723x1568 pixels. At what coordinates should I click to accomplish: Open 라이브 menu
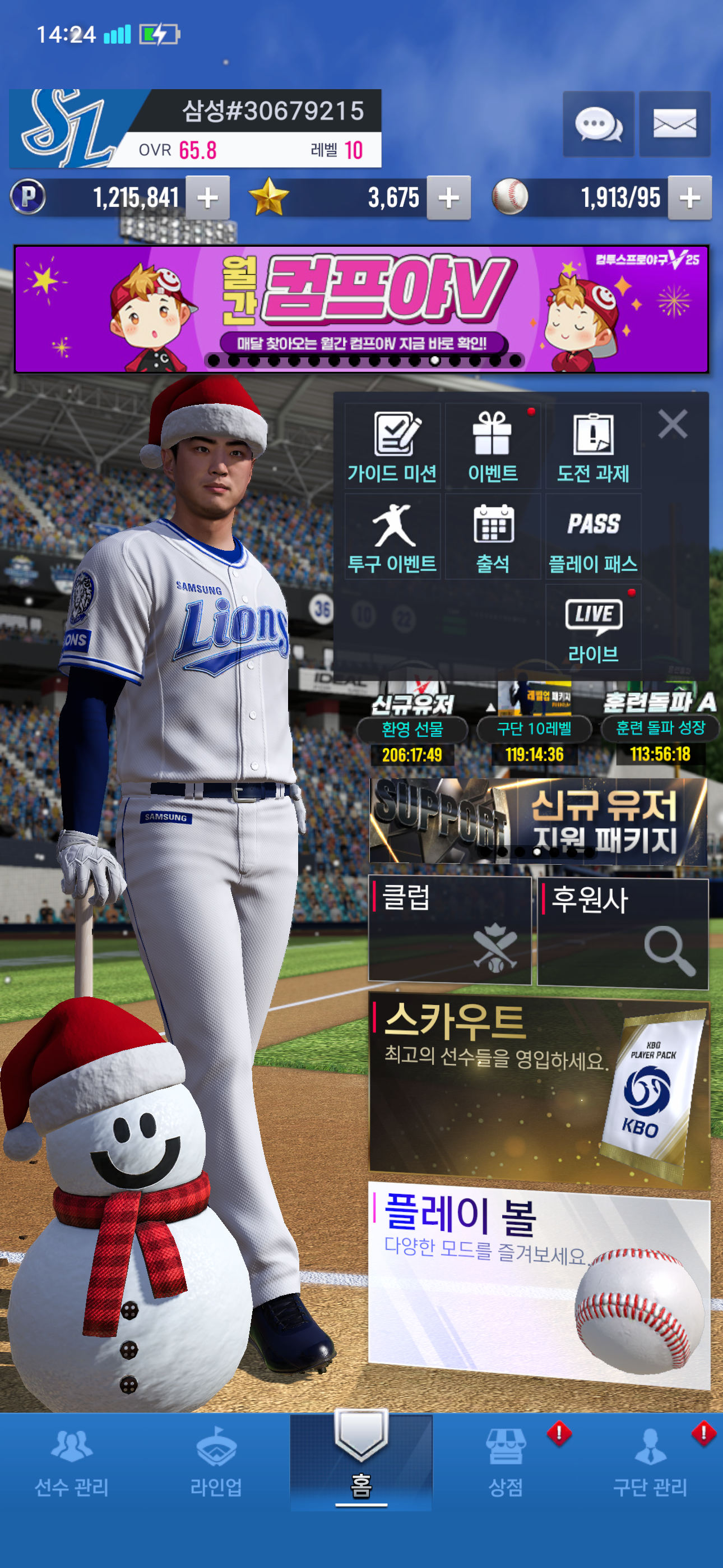click(x=594, y=628)
